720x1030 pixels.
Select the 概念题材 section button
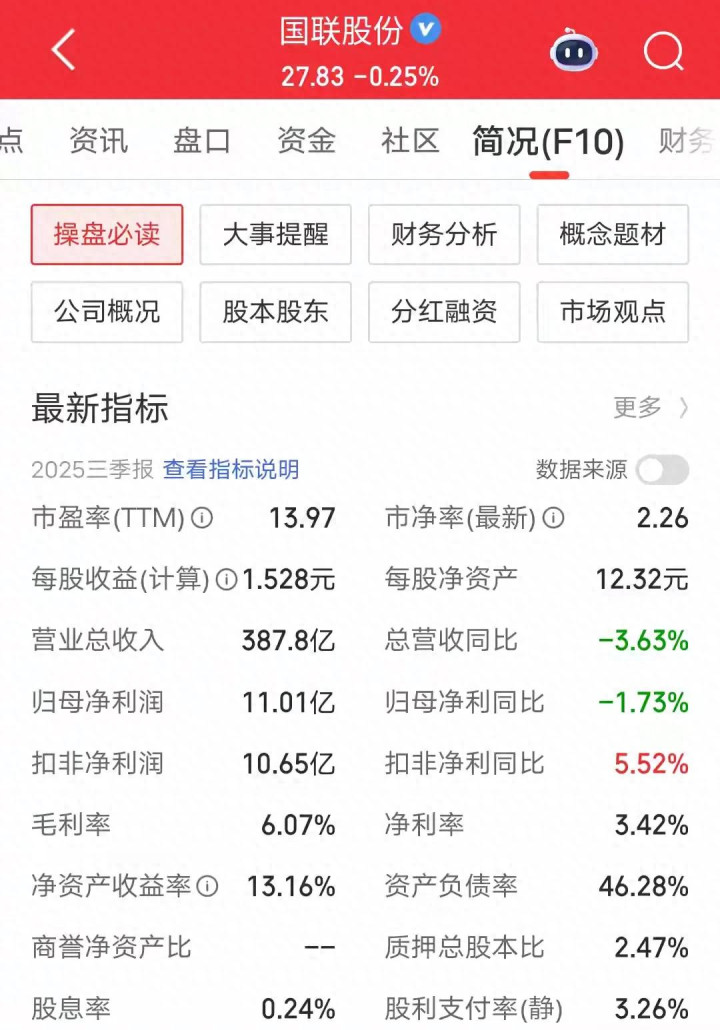click(612, 235)
